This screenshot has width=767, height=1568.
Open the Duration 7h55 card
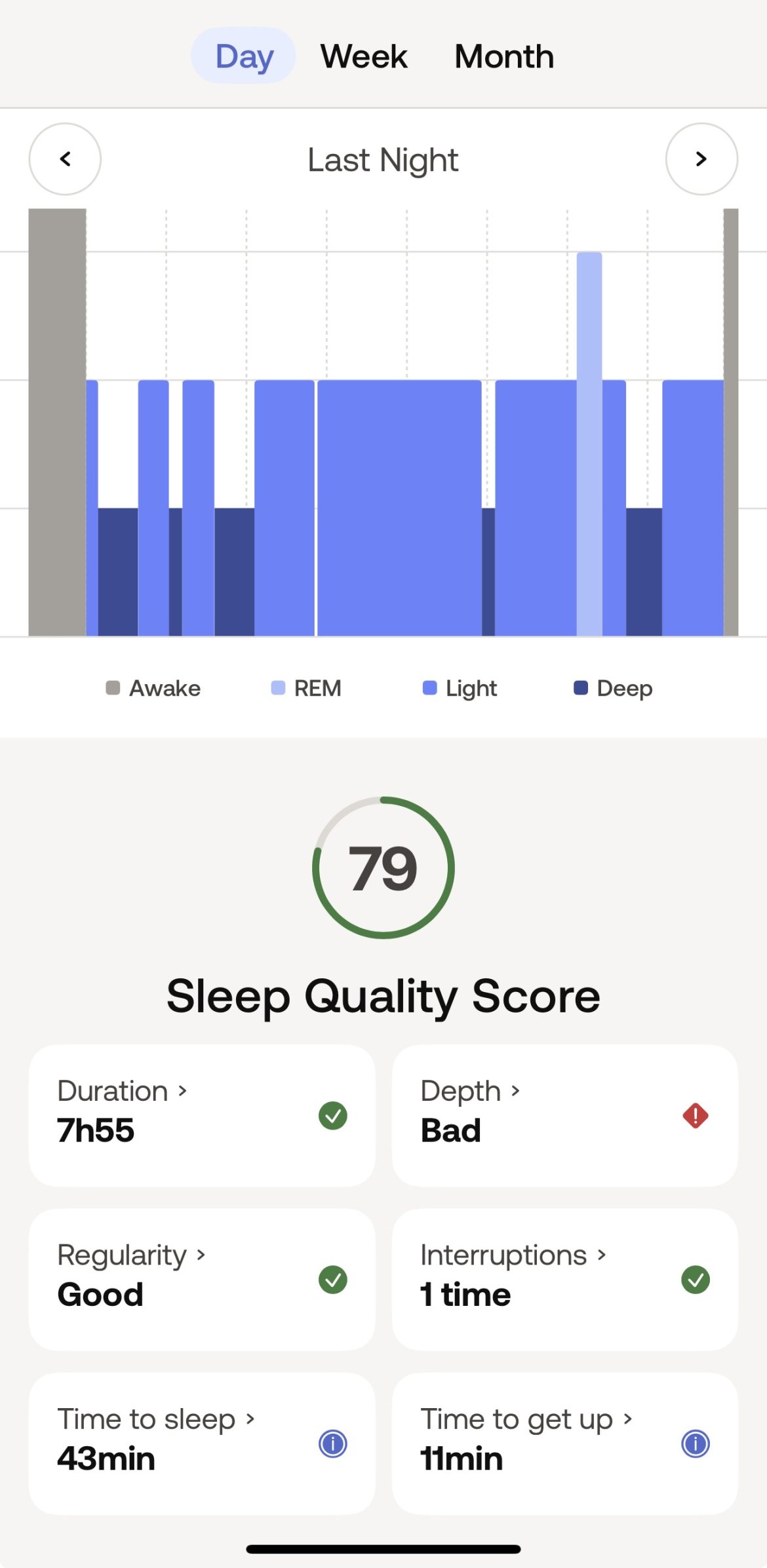pyautogui.click(x=202, y=1115)
